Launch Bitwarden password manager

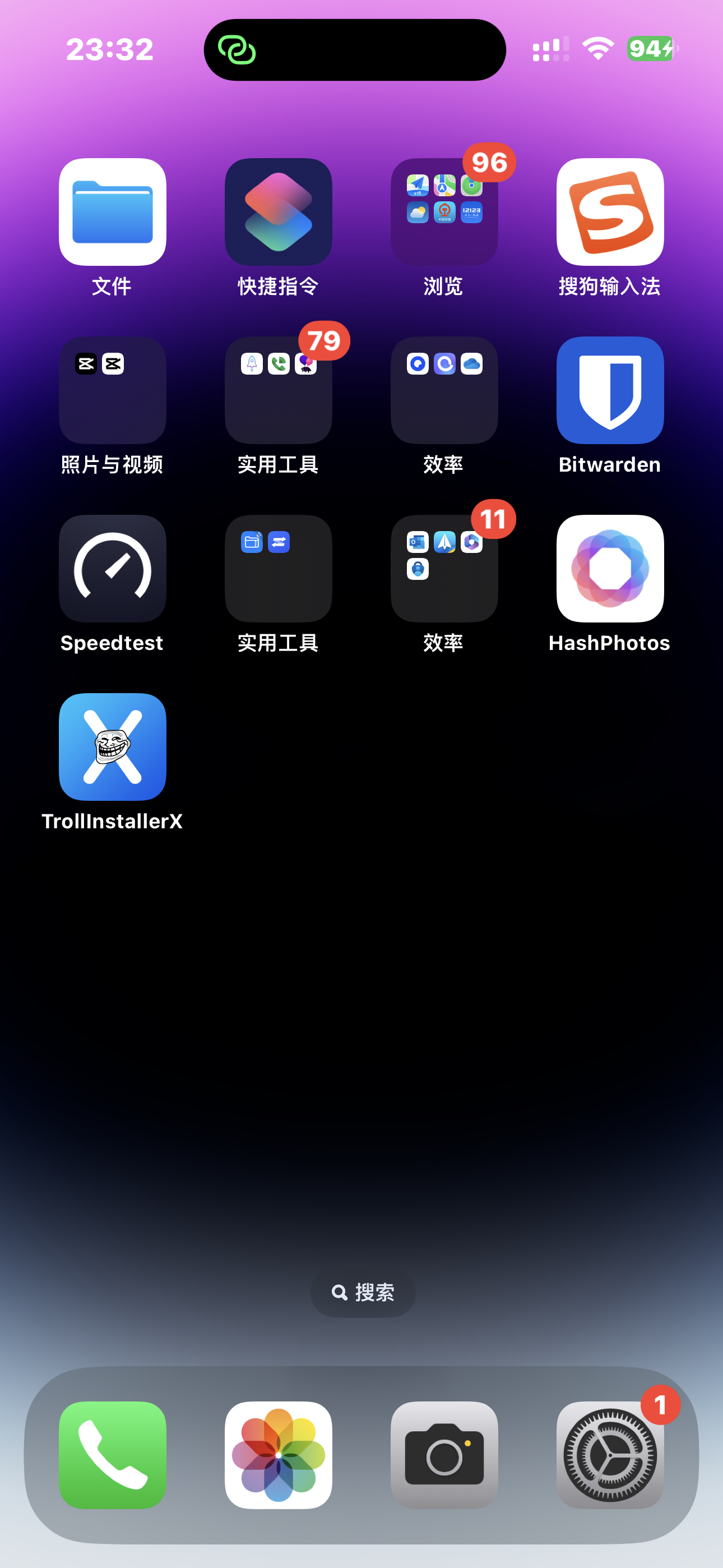click(x=610, y=390)
